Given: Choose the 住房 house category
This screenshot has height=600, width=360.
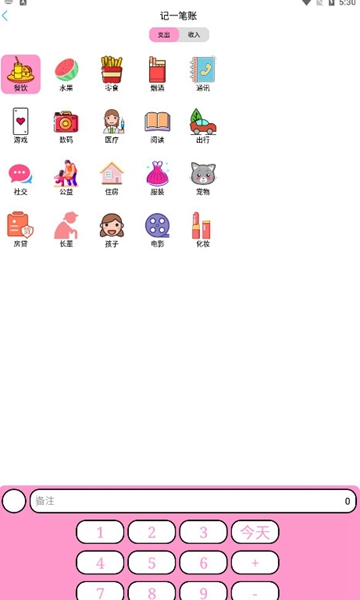Looking at the screenshot, I should (x=112, y=178).
